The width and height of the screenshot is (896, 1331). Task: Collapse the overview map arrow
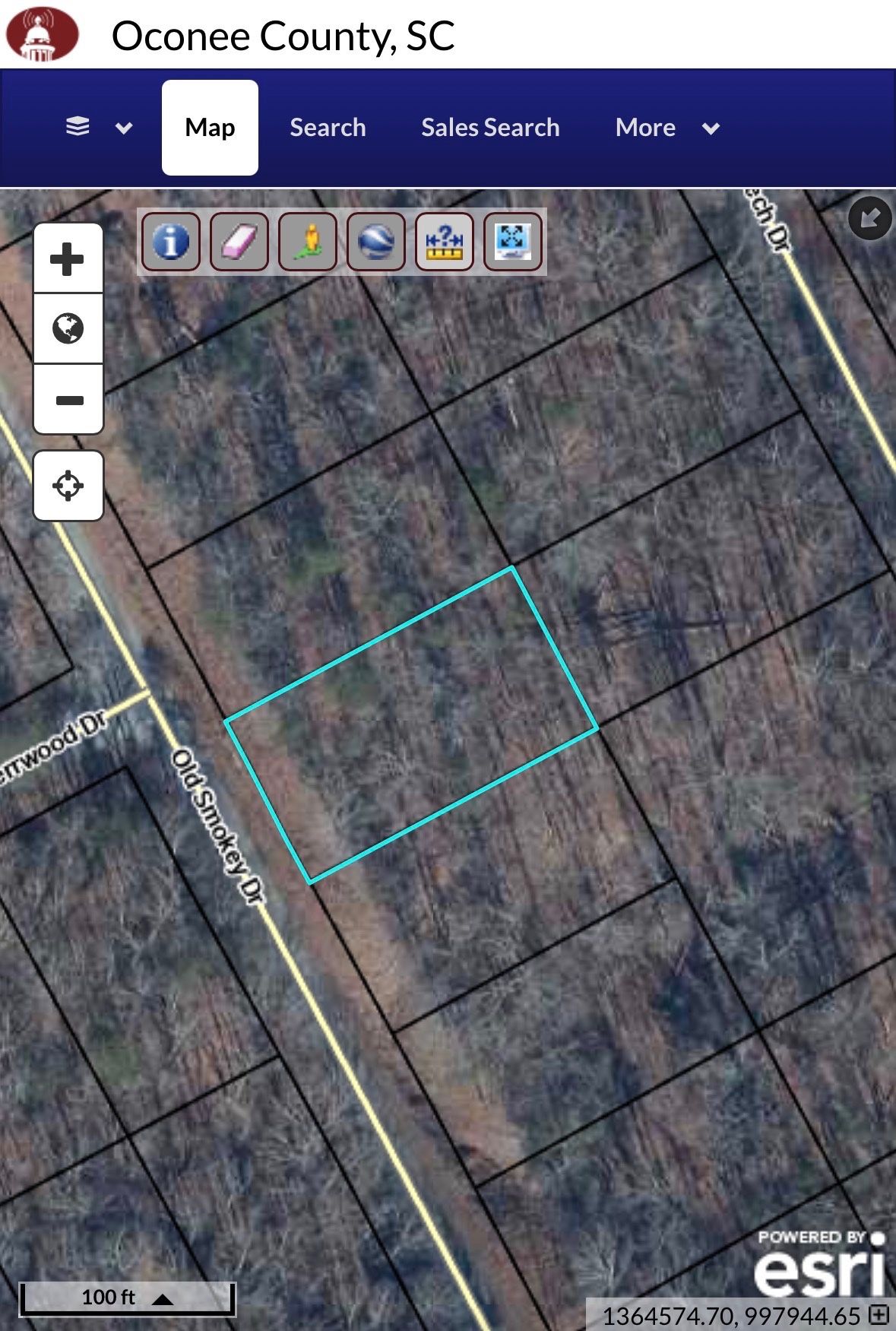pos(869,218)
